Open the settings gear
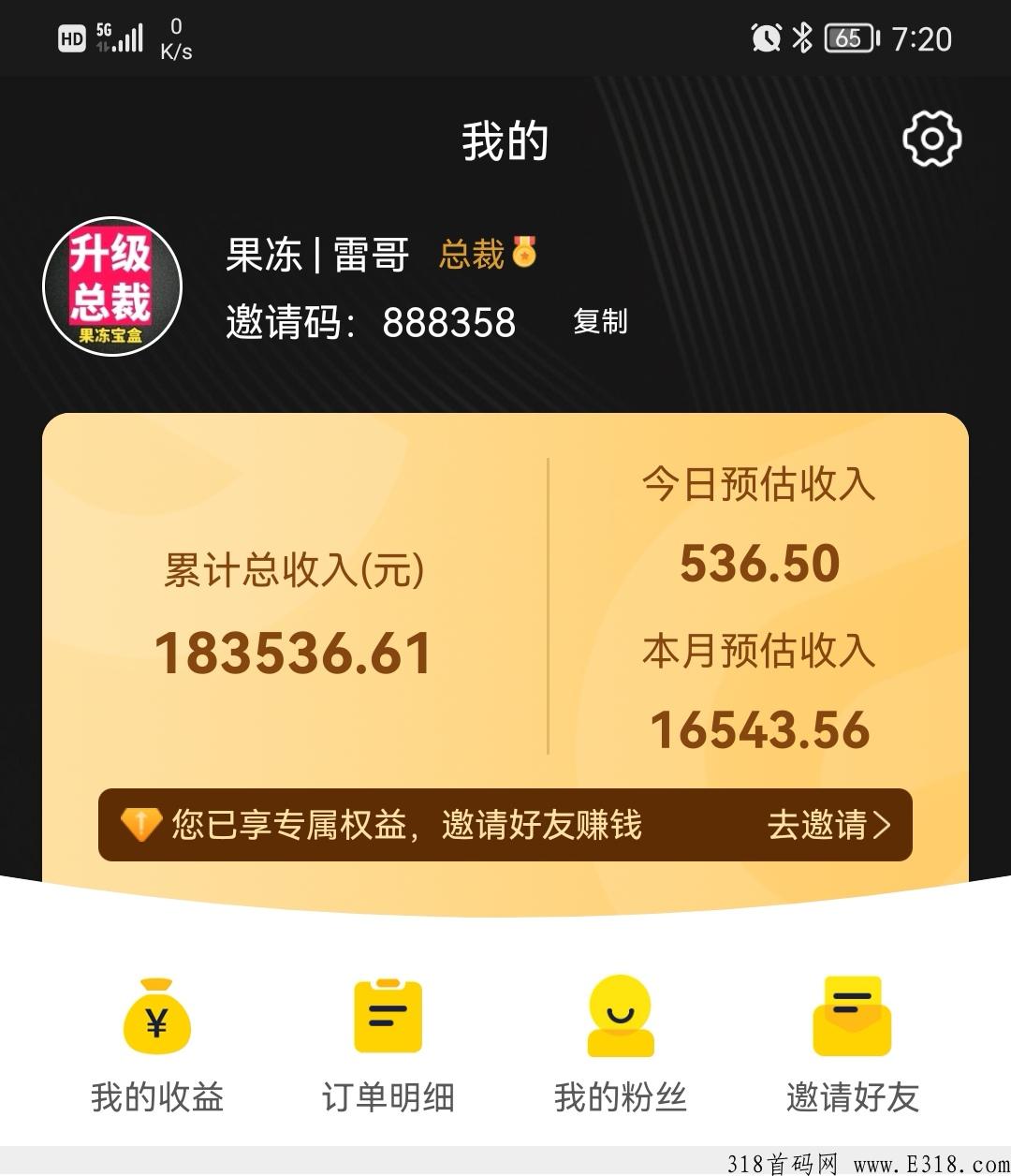This screenshot has height=1176, width=1011. [931, 140]
